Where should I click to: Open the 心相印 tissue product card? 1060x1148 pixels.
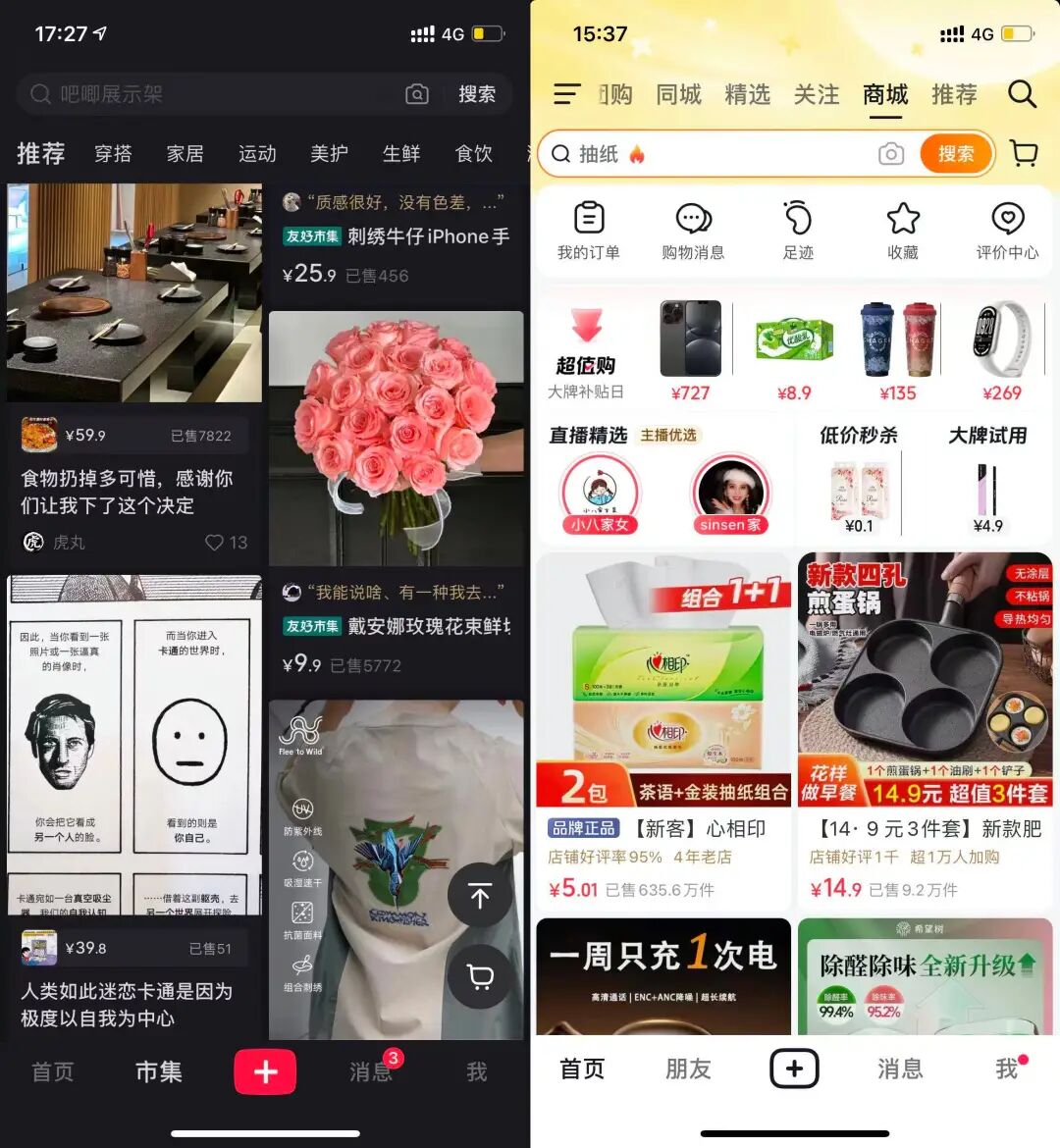tap(663, 726)
